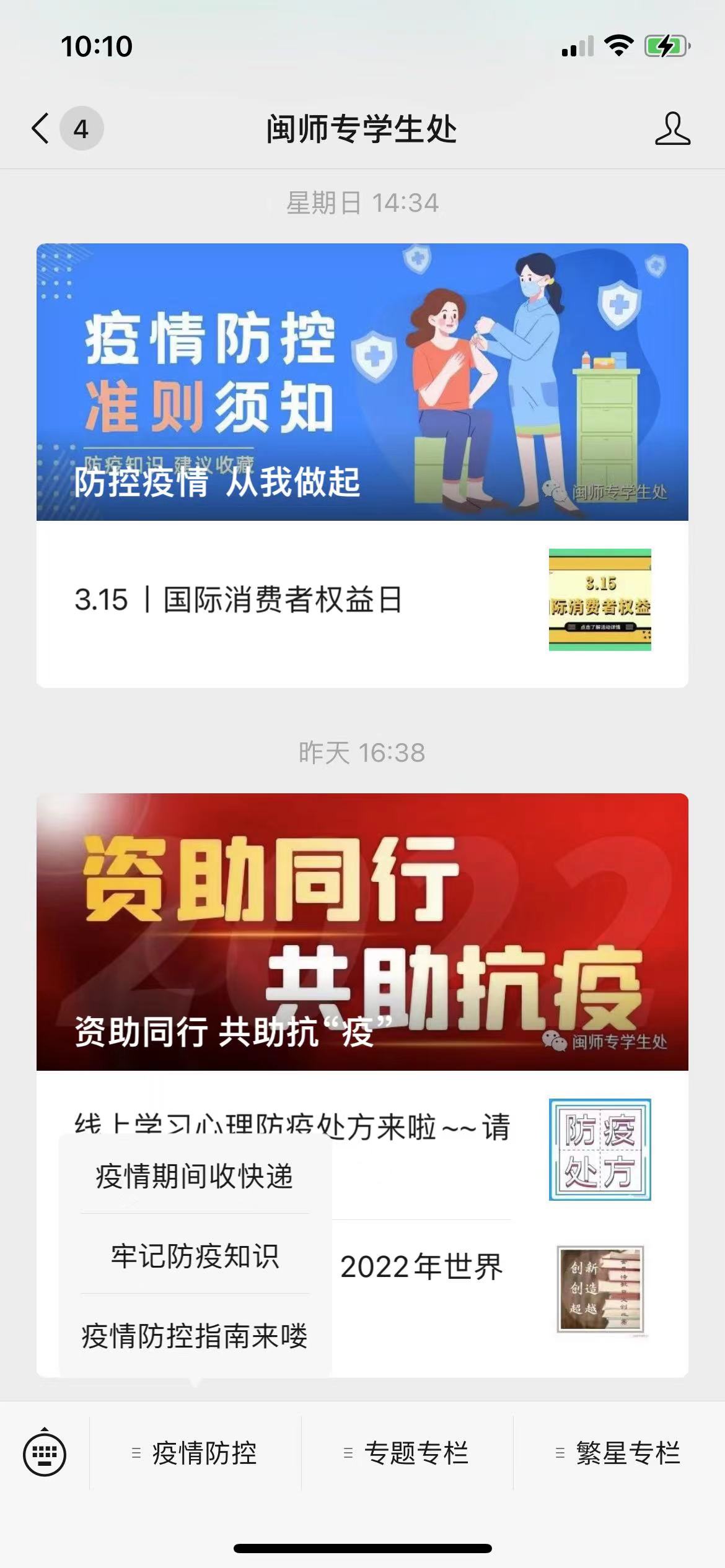The image size is (725, 1568).
Task: Open the 疫情防控 准则须知 article card
Action: [362, 381]
